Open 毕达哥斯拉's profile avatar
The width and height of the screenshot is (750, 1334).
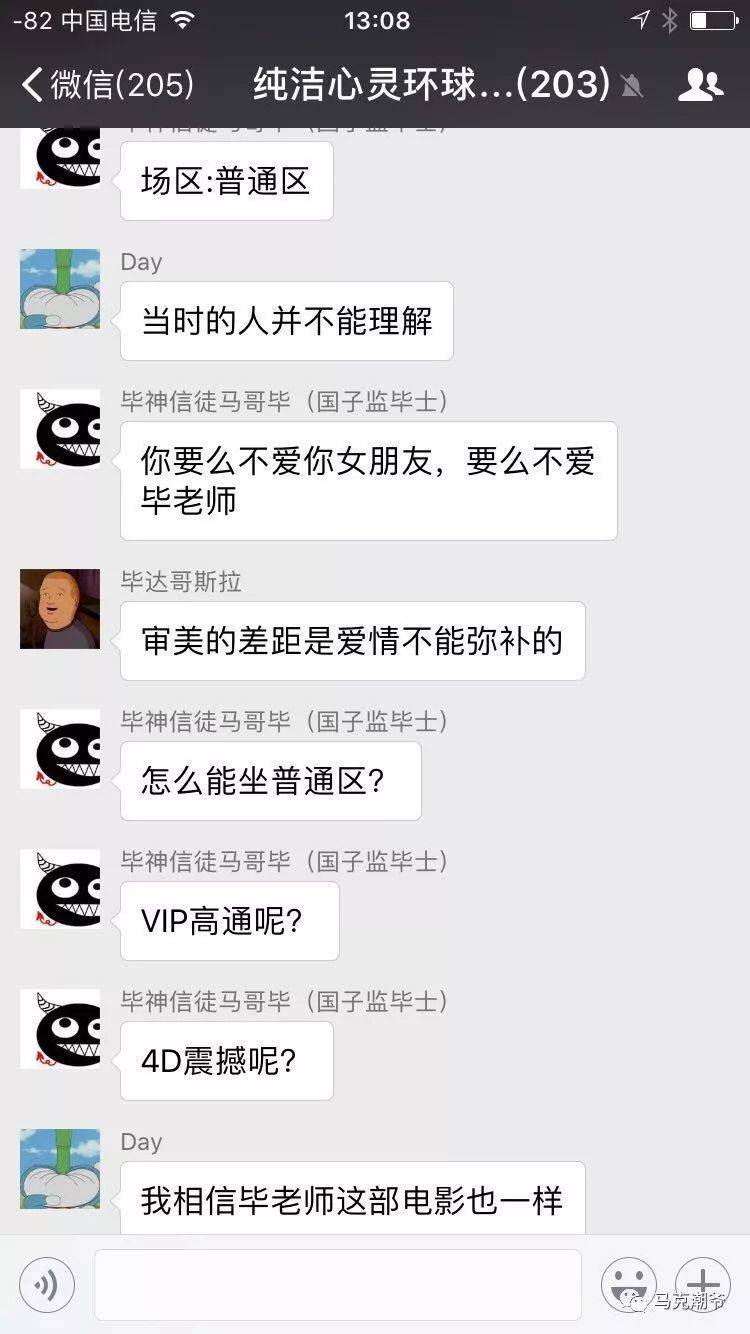pyautogui.click(x=60, y=609)
